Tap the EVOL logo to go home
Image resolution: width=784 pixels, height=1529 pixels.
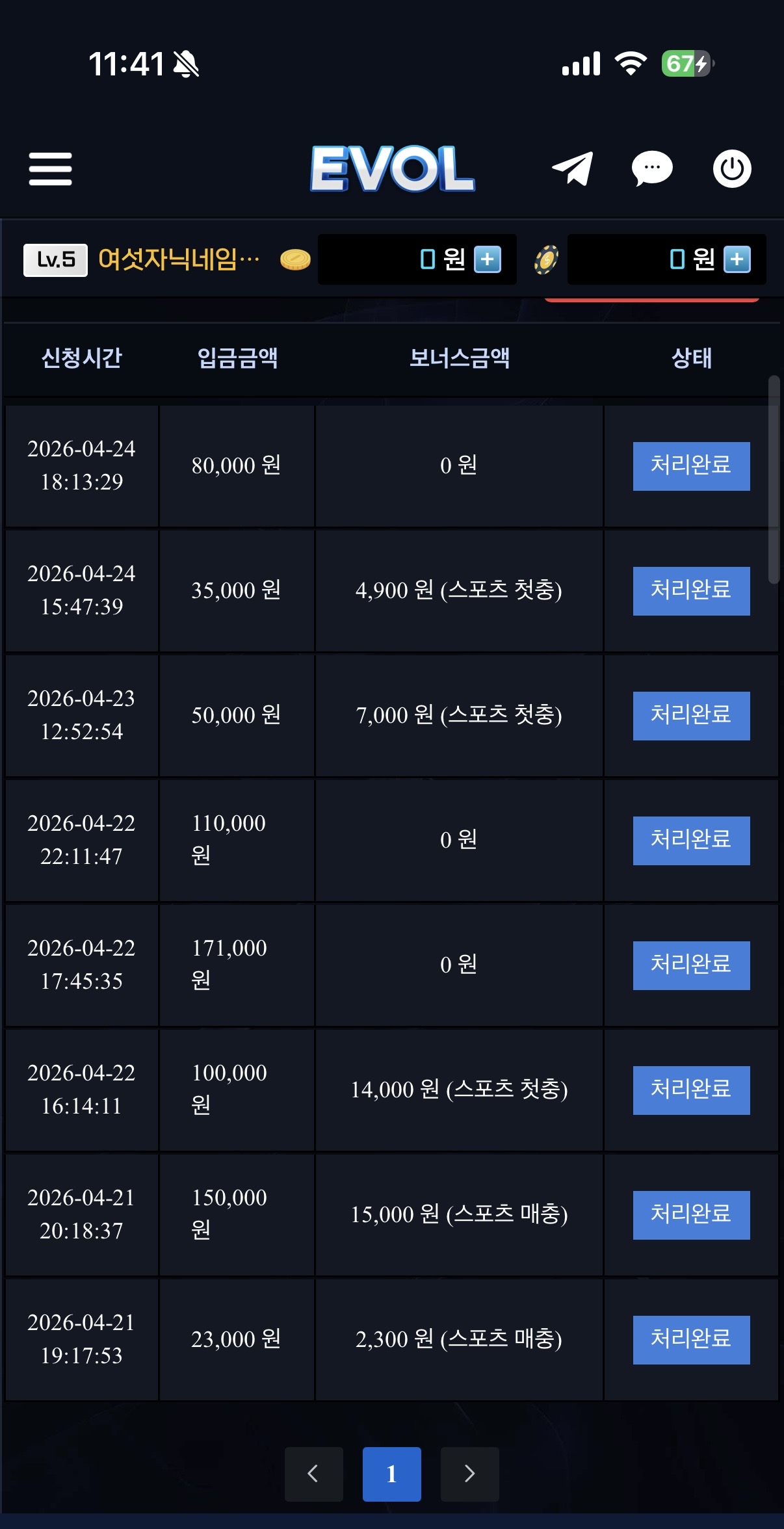tap(392, 169)
